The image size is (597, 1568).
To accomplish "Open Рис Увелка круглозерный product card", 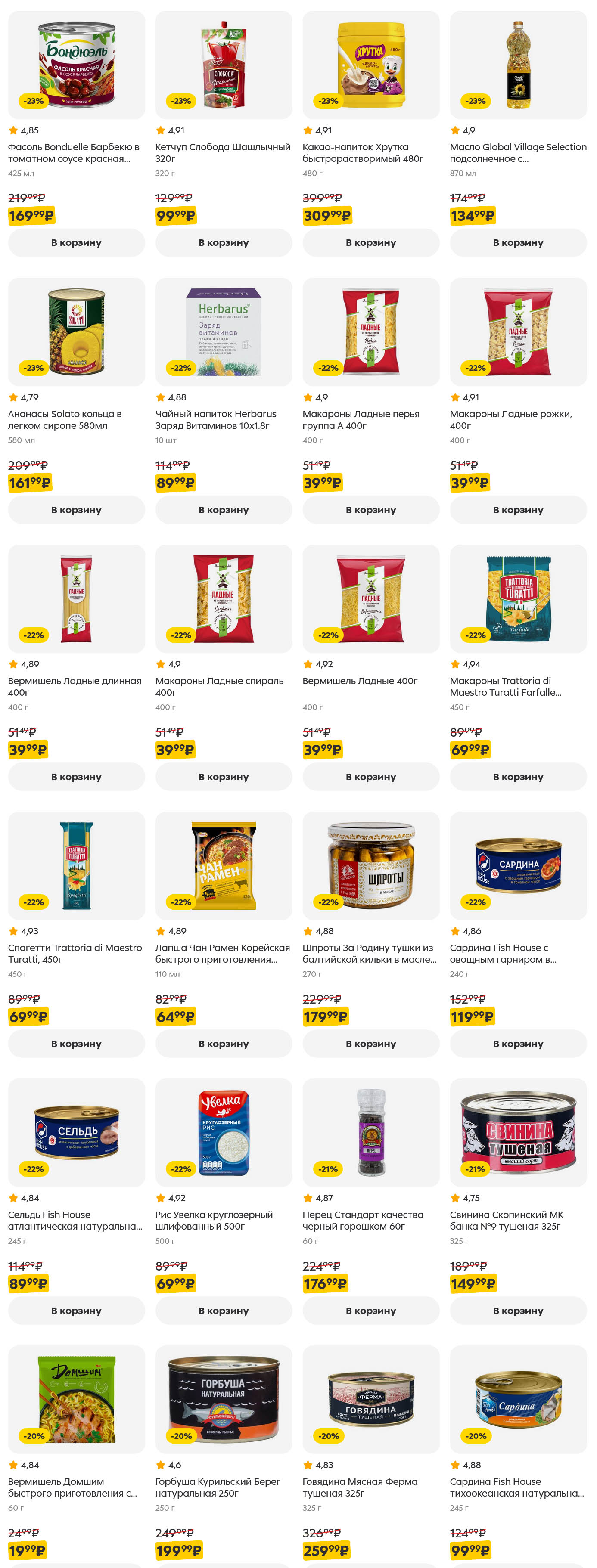I will pos(224,1133).
